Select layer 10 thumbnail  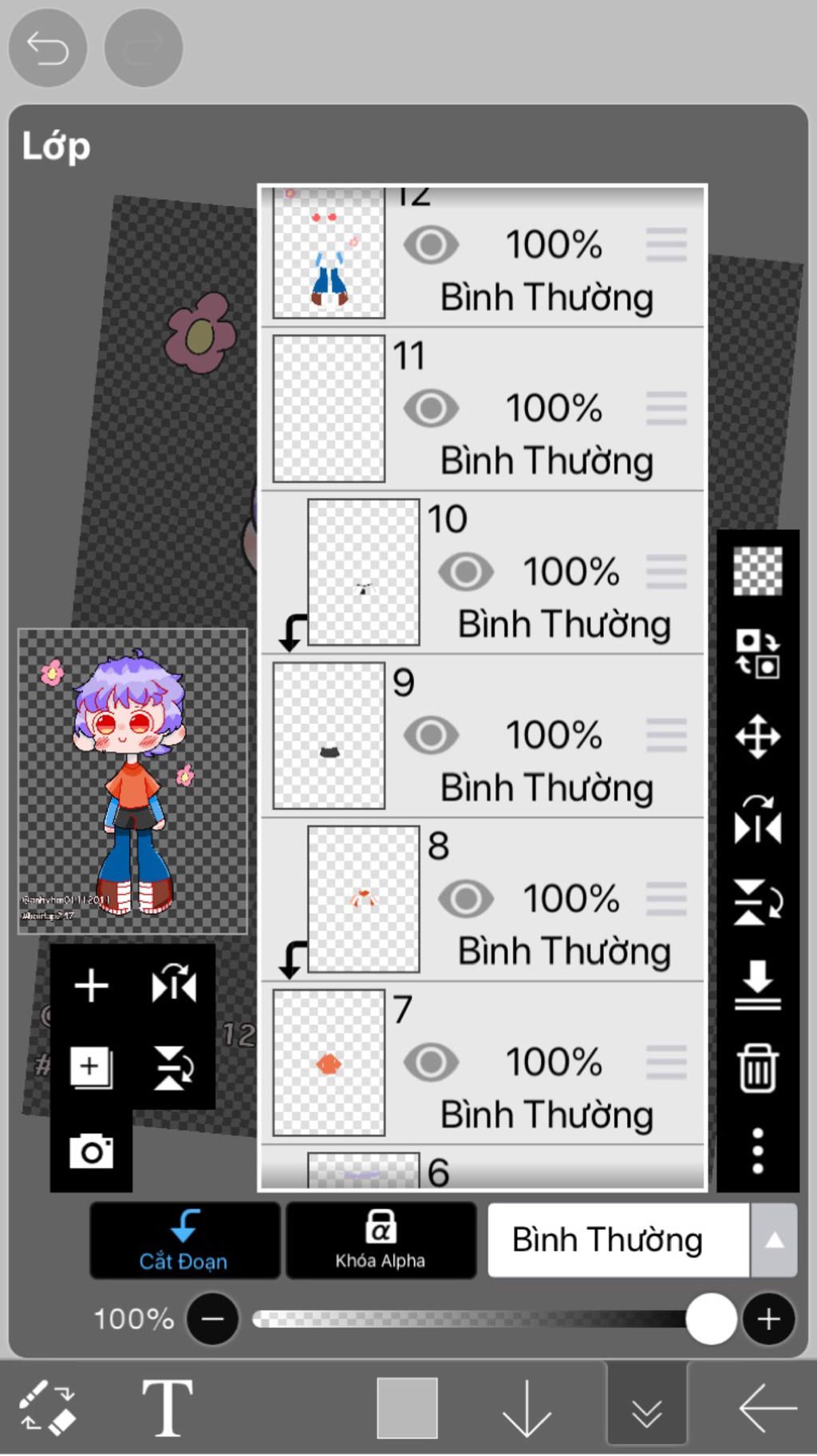364,572
